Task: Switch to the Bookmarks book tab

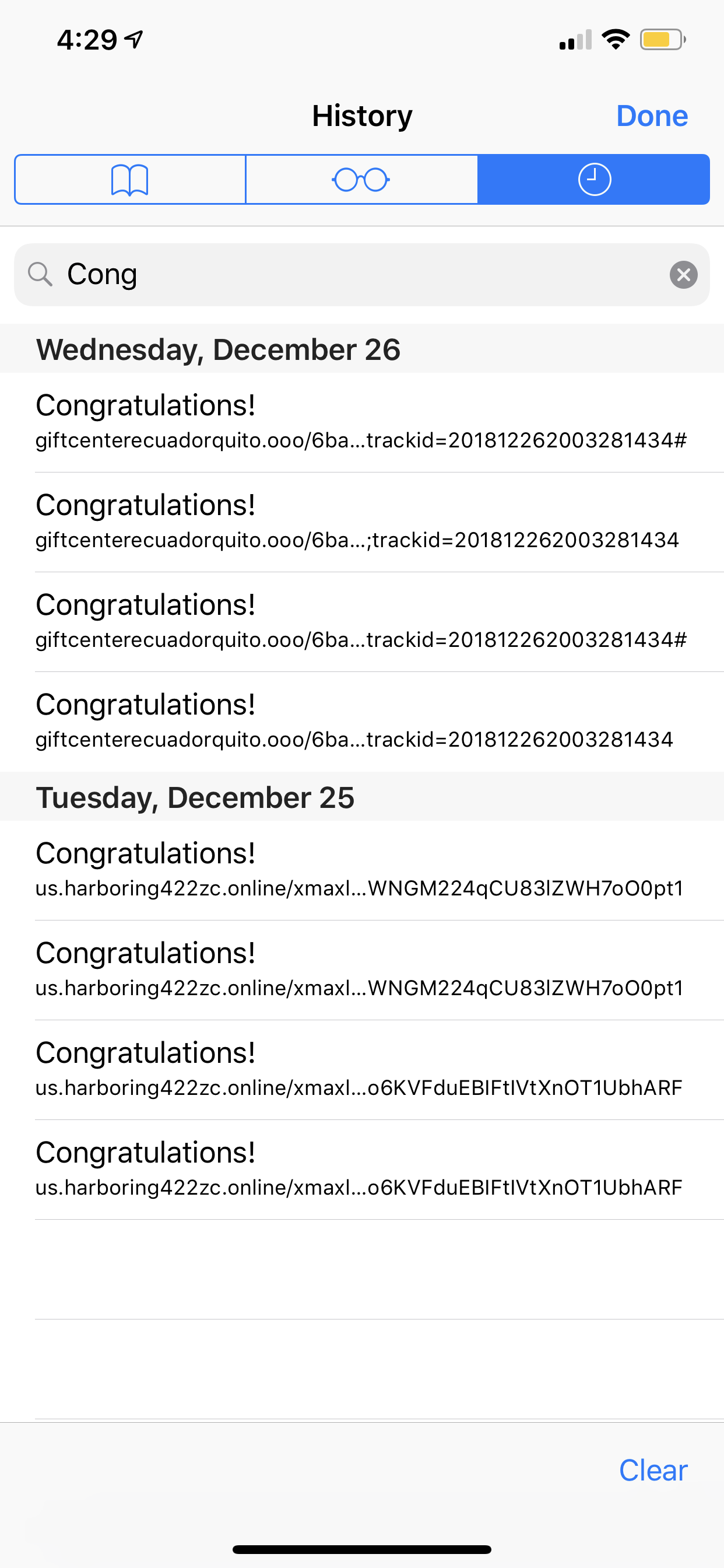Action: (130, 180)
